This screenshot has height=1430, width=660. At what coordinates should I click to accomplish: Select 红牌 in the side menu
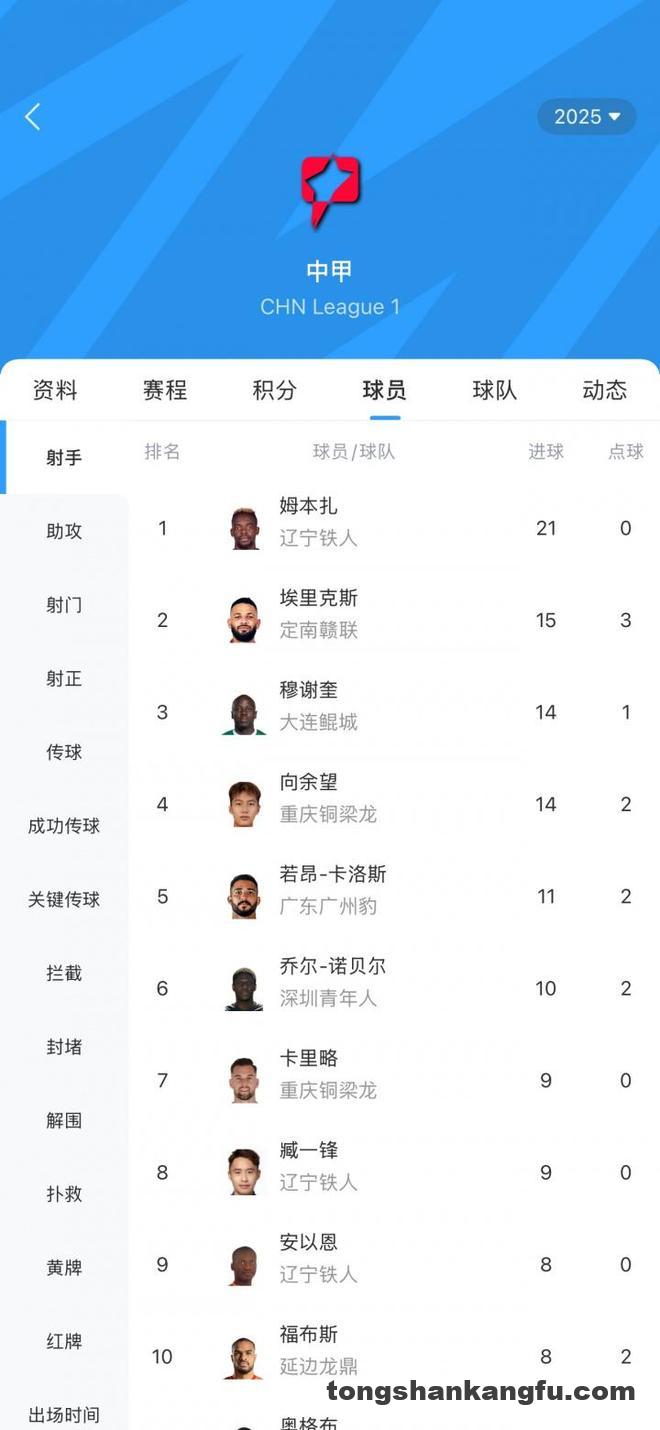pos(64,1342)
